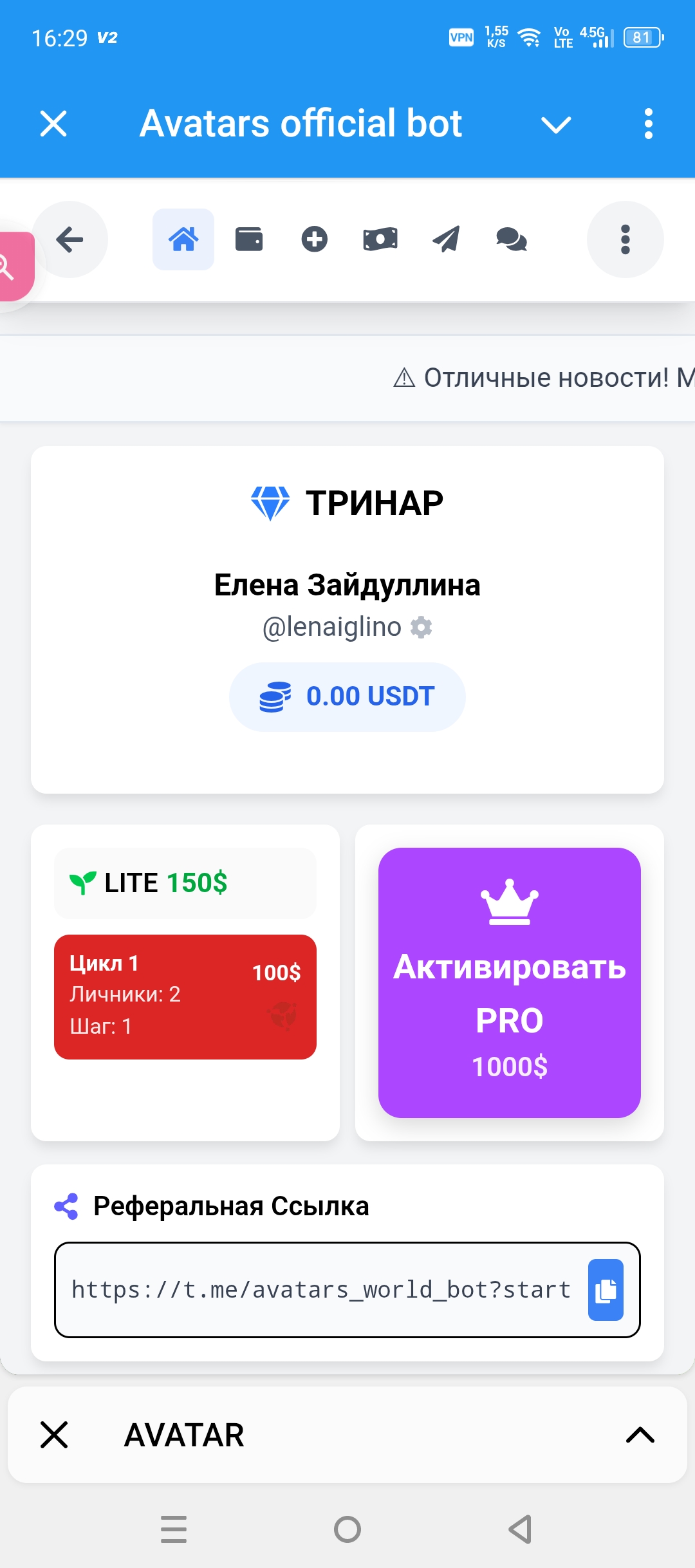Go back using the system navigation triangle
The height and width of the screenshot is (1568, 695).
[520, 1529]
